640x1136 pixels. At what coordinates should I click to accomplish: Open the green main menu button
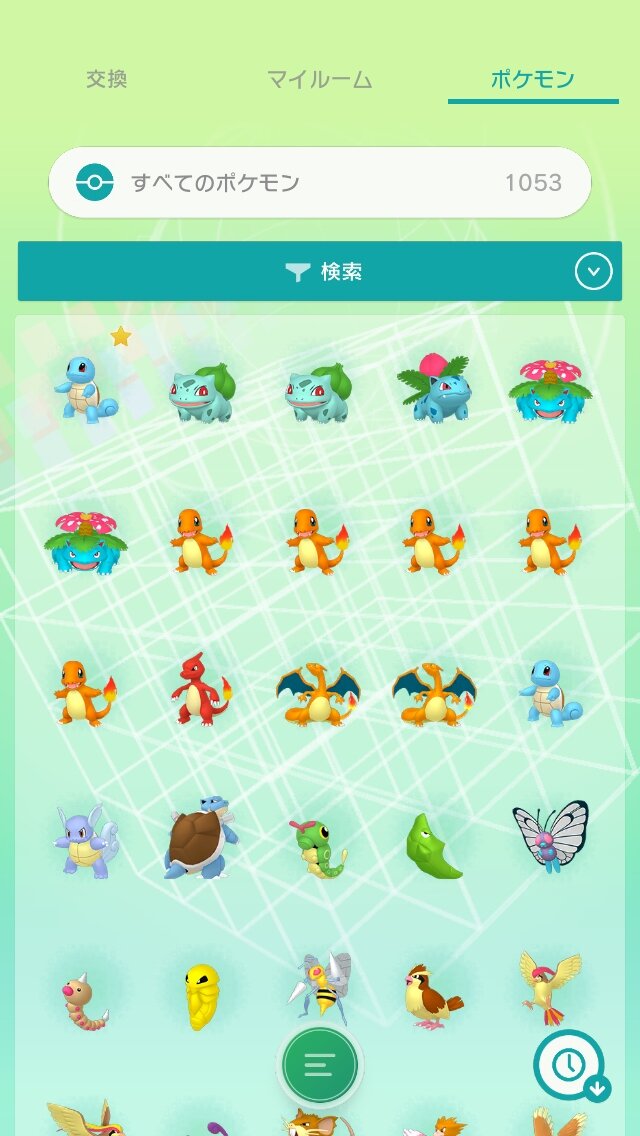320,1065
